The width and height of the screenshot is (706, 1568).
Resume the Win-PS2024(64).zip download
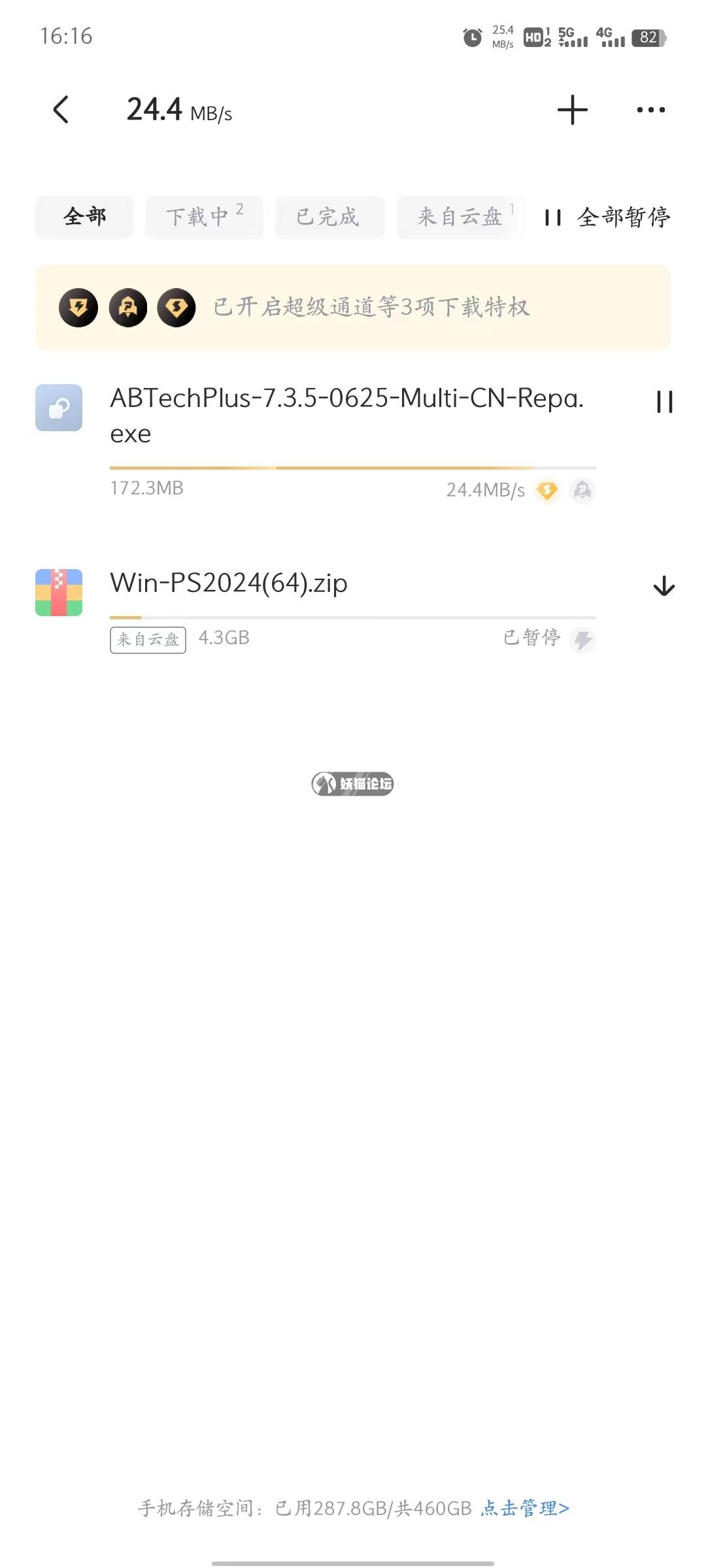pos(664,586)
